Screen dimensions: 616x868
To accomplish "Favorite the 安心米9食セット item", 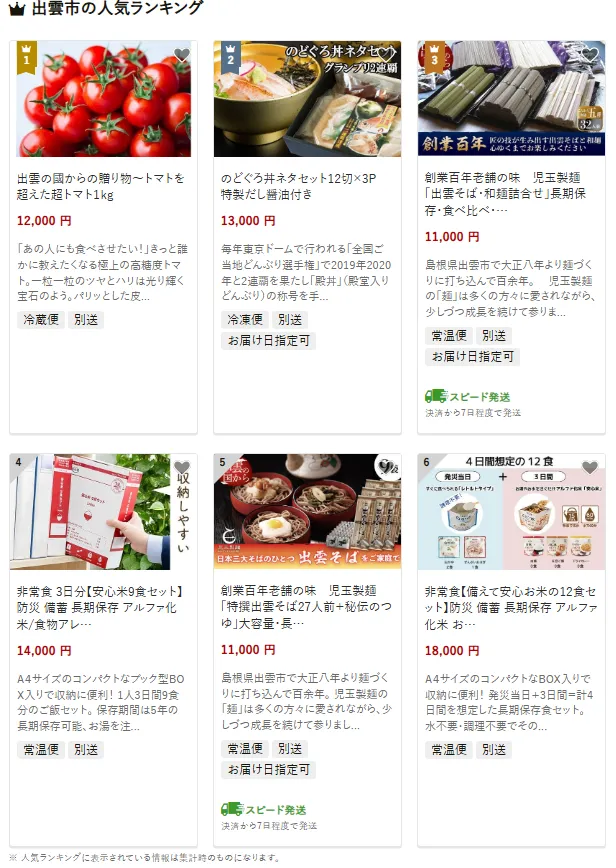I will (181, 467).
